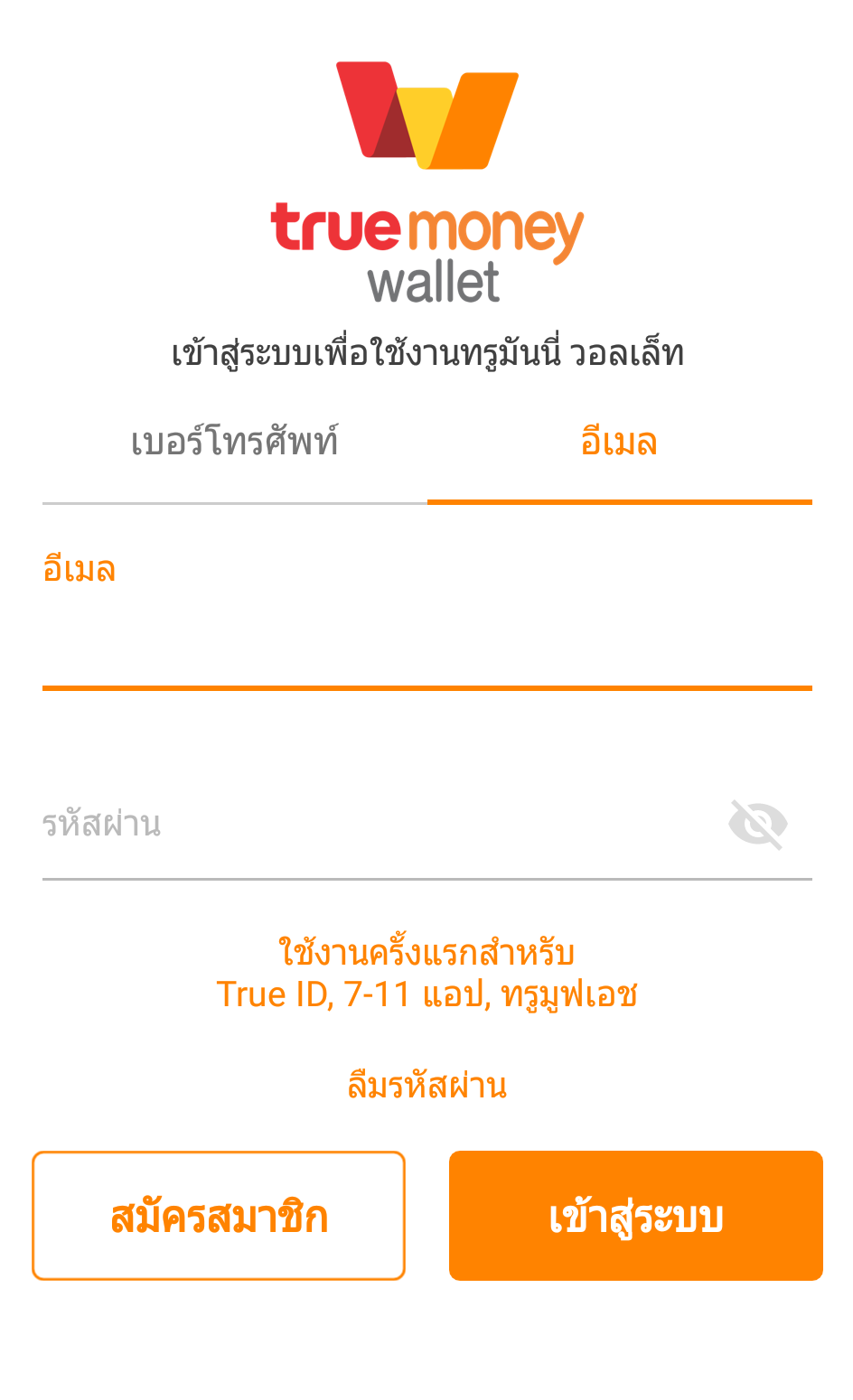
Task: Tap the สมัครสมาชิก register button
Action: 219,1216
